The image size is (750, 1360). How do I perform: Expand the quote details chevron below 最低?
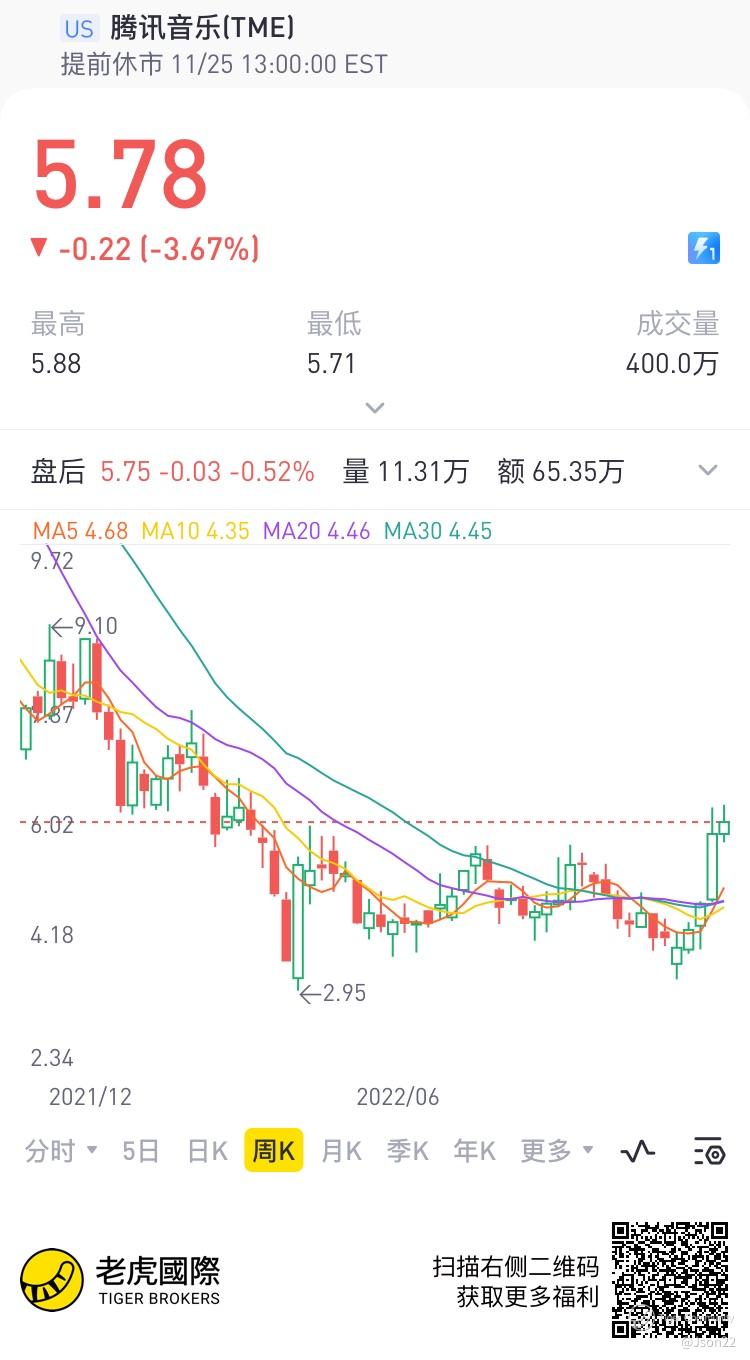375,407
